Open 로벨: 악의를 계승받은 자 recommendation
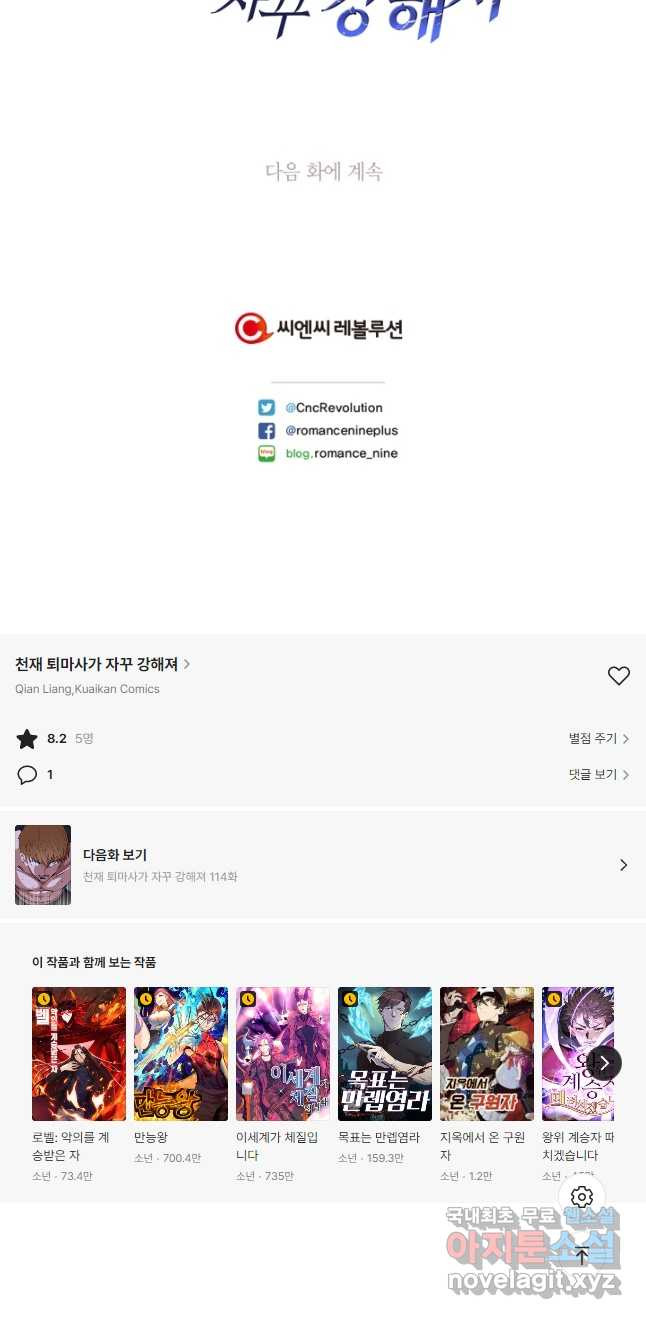 [x=79, y=1054]
